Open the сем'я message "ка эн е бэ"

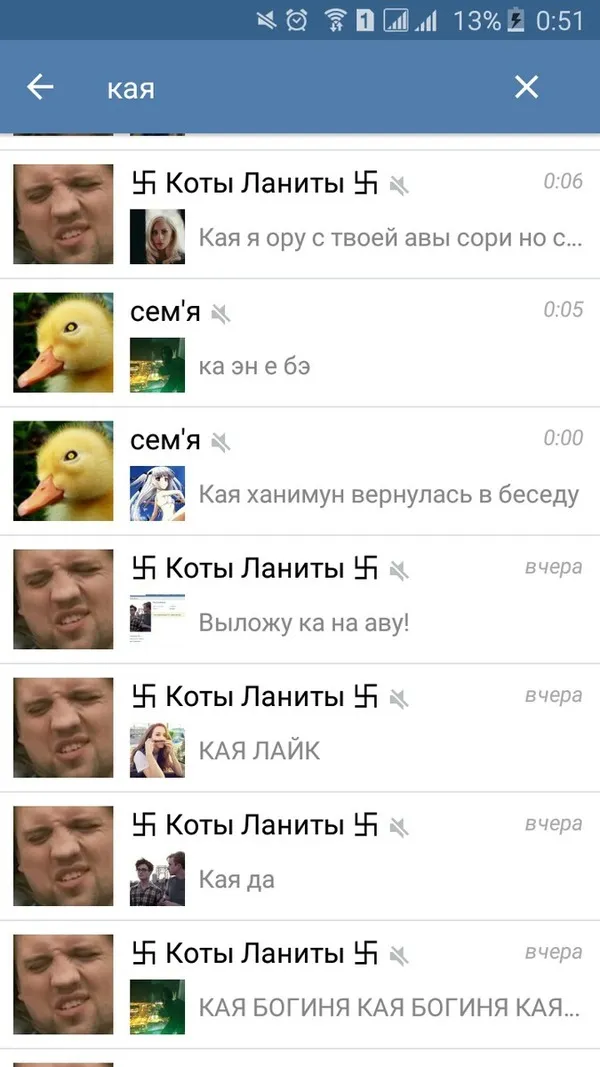300,343
